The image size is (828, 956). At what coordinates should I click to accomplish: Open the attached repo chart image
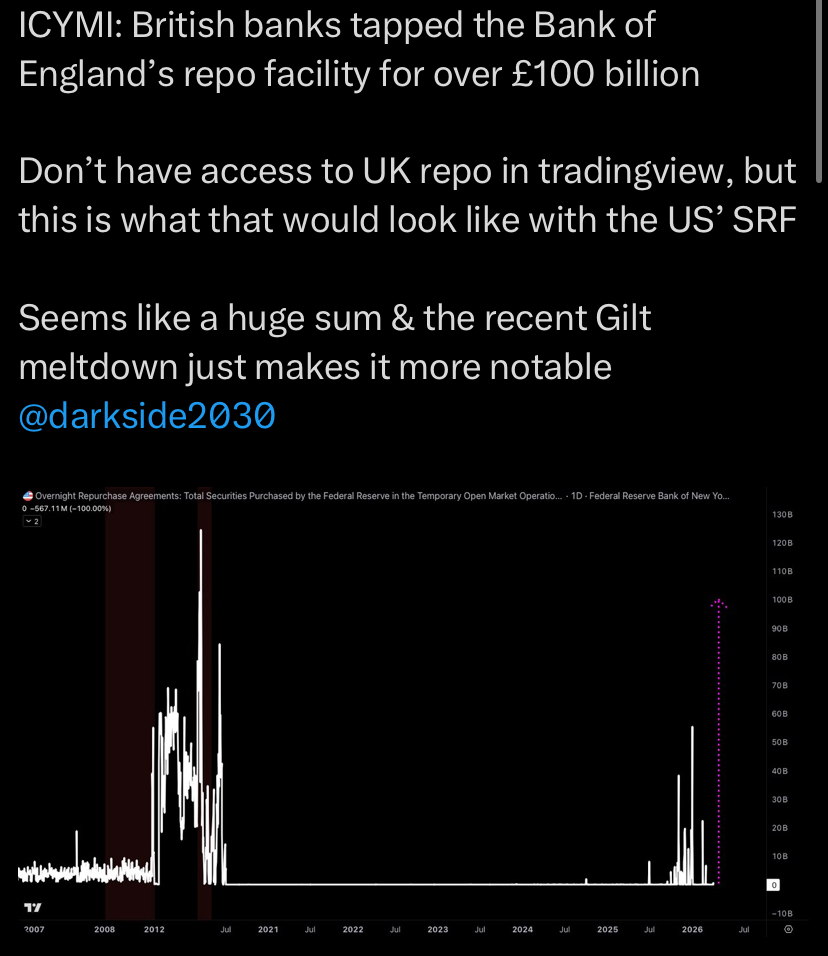(x=400, y=710)
